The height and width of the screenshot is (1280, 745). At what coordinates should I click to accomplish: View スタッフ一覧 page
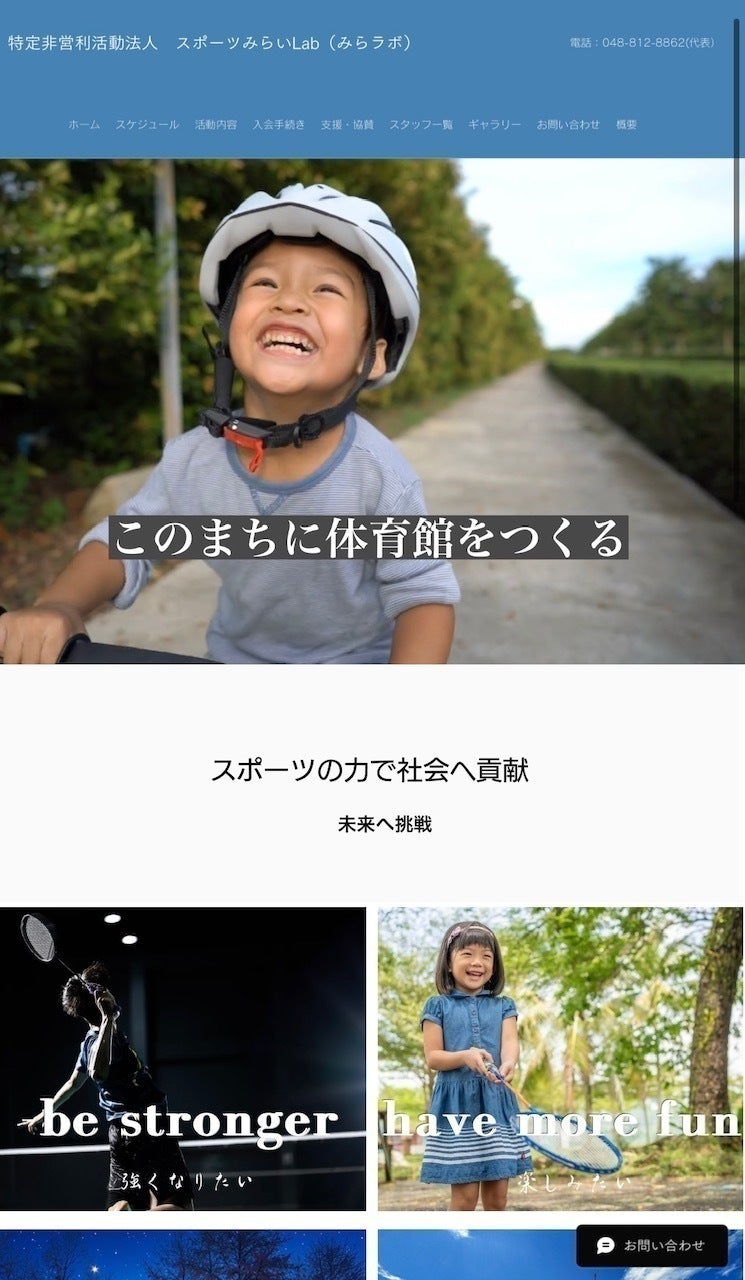421,125
